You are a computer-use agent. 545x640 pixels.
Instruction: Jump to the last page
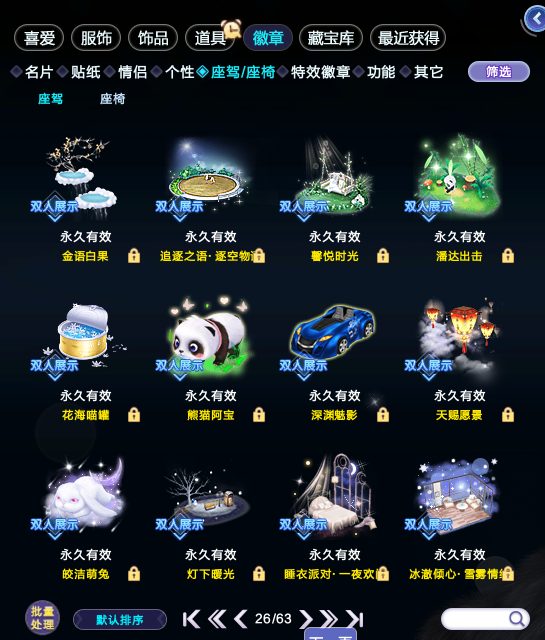tap(354, 619)
